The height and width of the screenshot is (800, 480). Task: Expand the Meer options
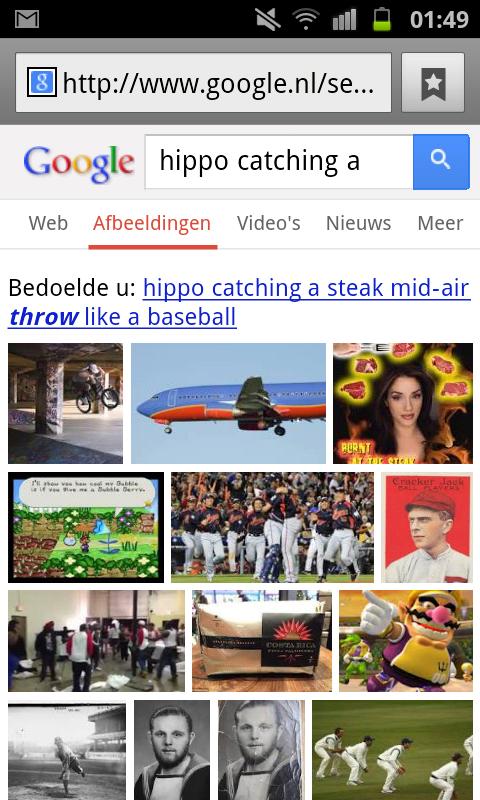click(440, 223)
